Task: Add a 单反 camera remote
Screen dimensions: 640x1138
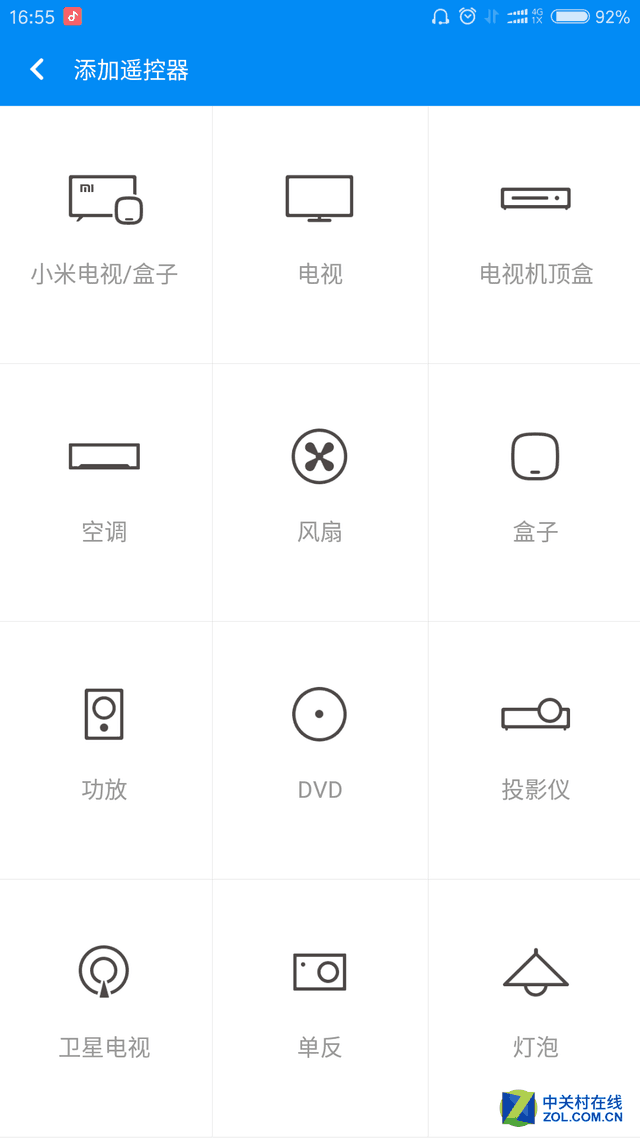Action: click(320, 1004)
